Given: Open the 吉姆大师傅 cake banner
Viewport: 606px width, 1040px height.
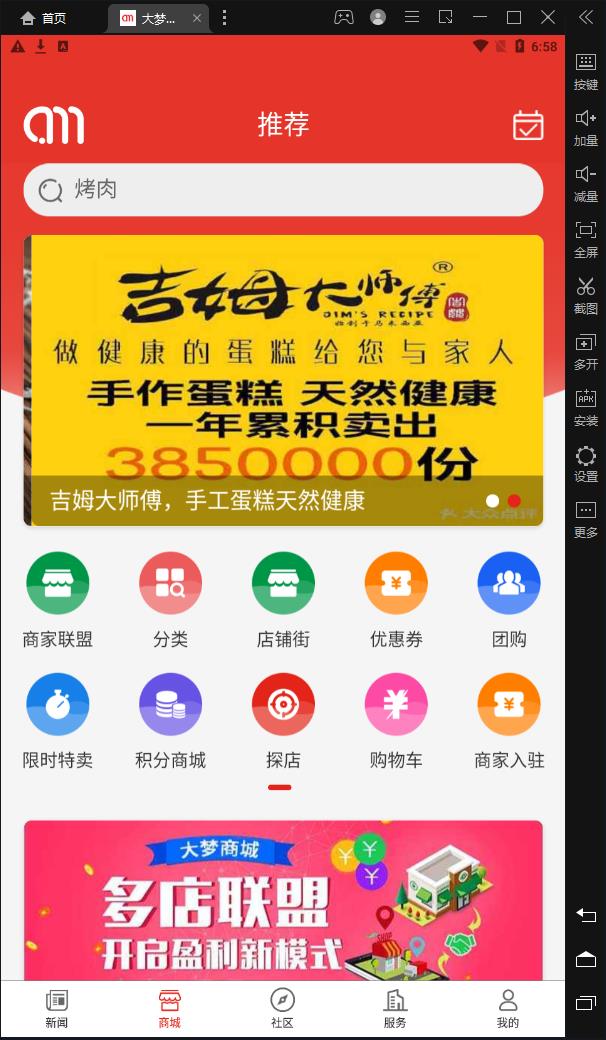Looking at the screenshot, I should [283, 370].
